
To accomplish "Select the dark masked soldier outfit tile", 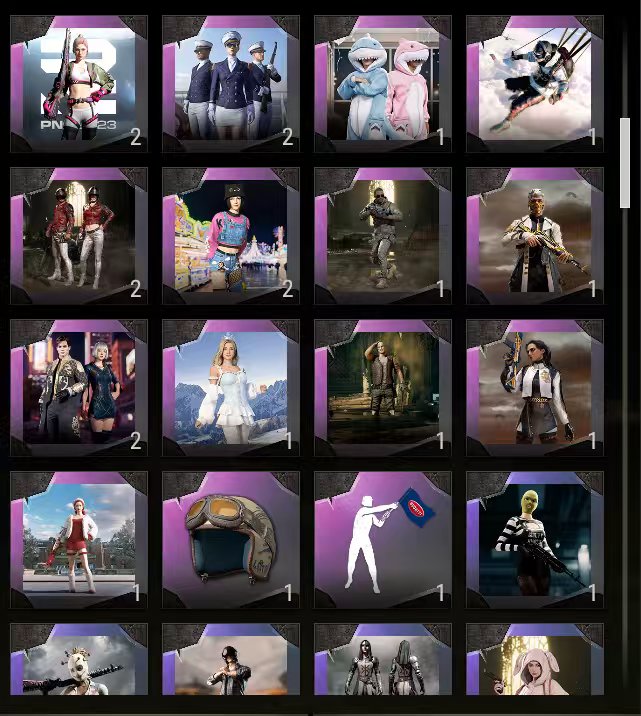I will [383, 236].
